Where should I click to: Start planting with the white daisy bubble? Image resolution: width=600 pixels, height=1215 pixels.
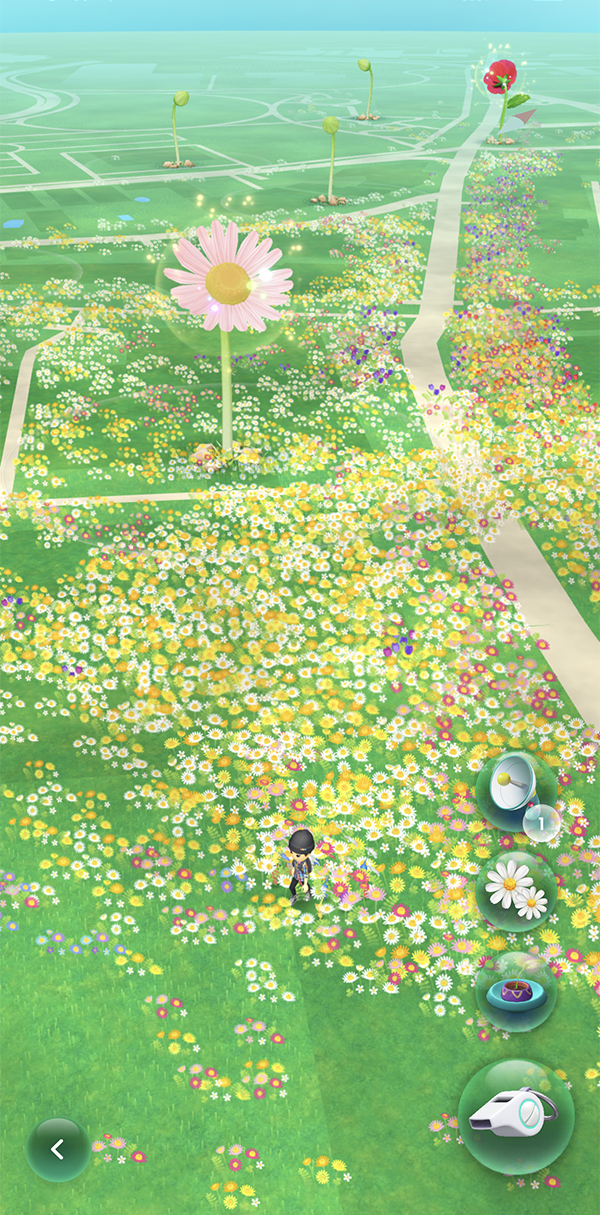tap(516, 891)
